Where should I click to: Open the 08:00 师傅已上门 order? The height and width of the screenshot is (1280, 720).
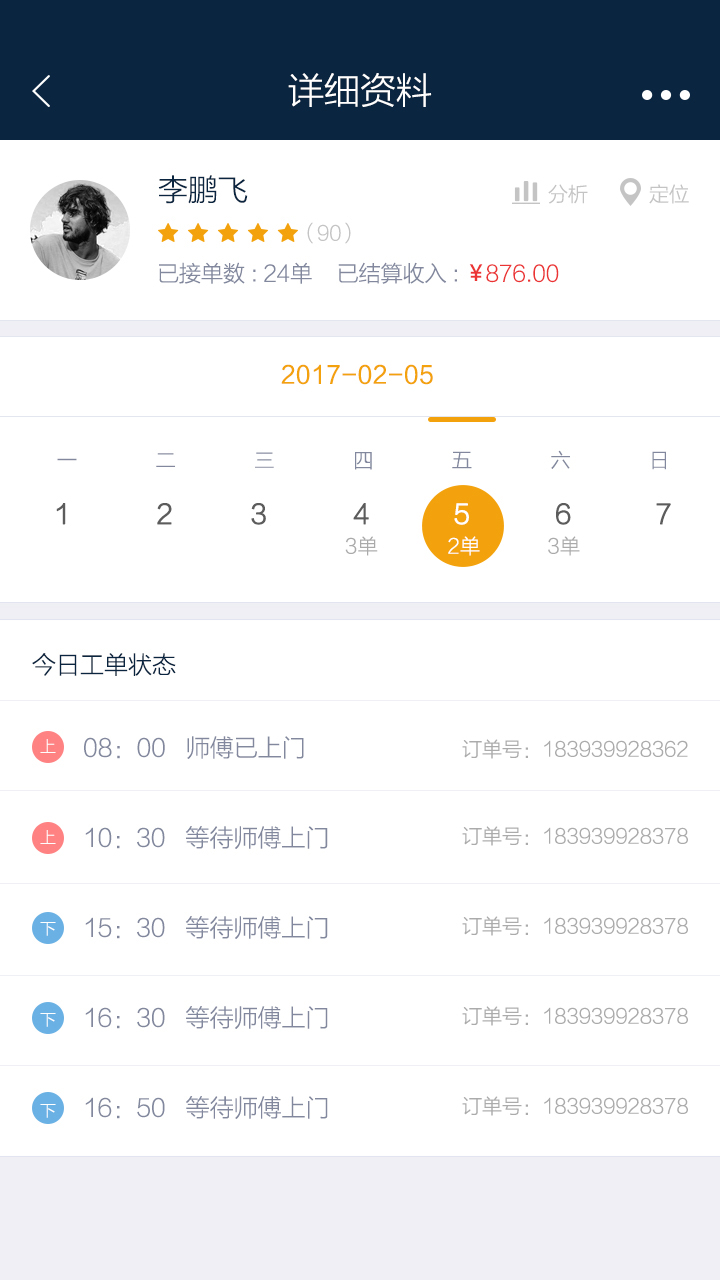360,747
